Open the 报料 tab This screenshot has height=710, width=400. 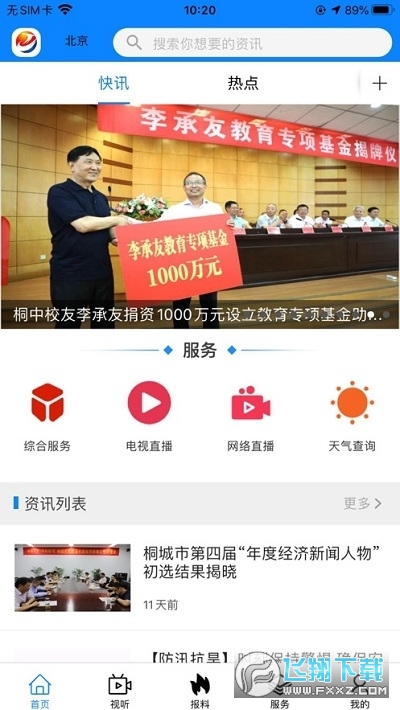coord(200,691)
